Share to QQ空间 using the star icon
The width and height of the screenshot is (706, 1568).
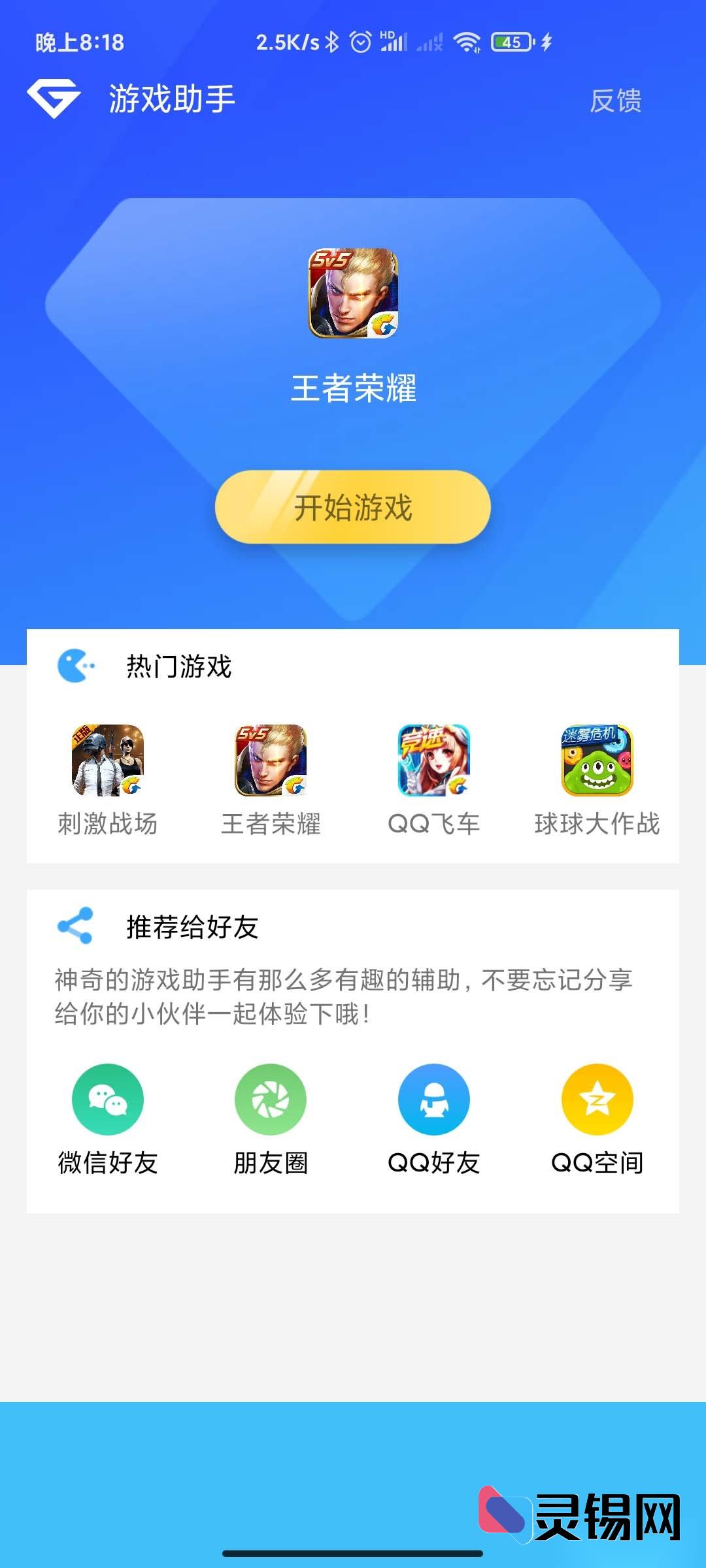click(x=597, y=1099)
